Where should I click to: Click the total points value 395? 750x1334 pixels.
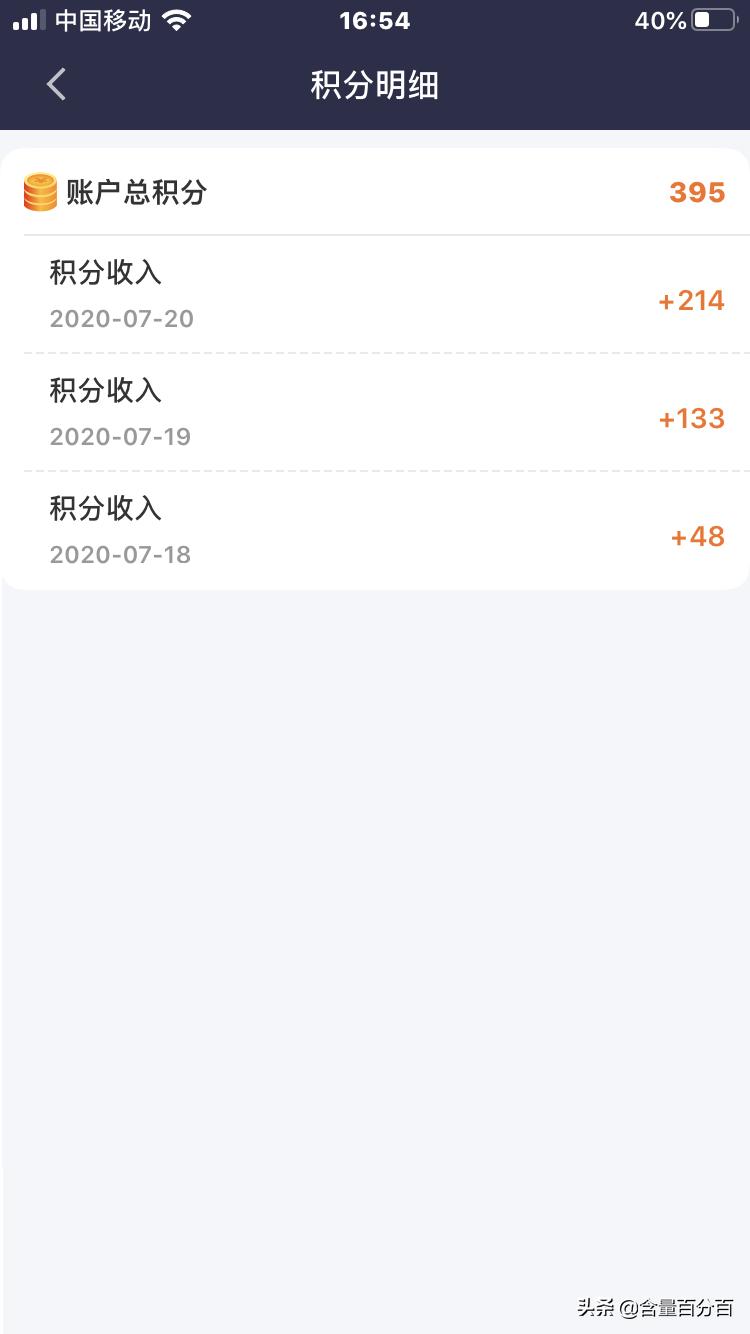click(x=696, y=192)
